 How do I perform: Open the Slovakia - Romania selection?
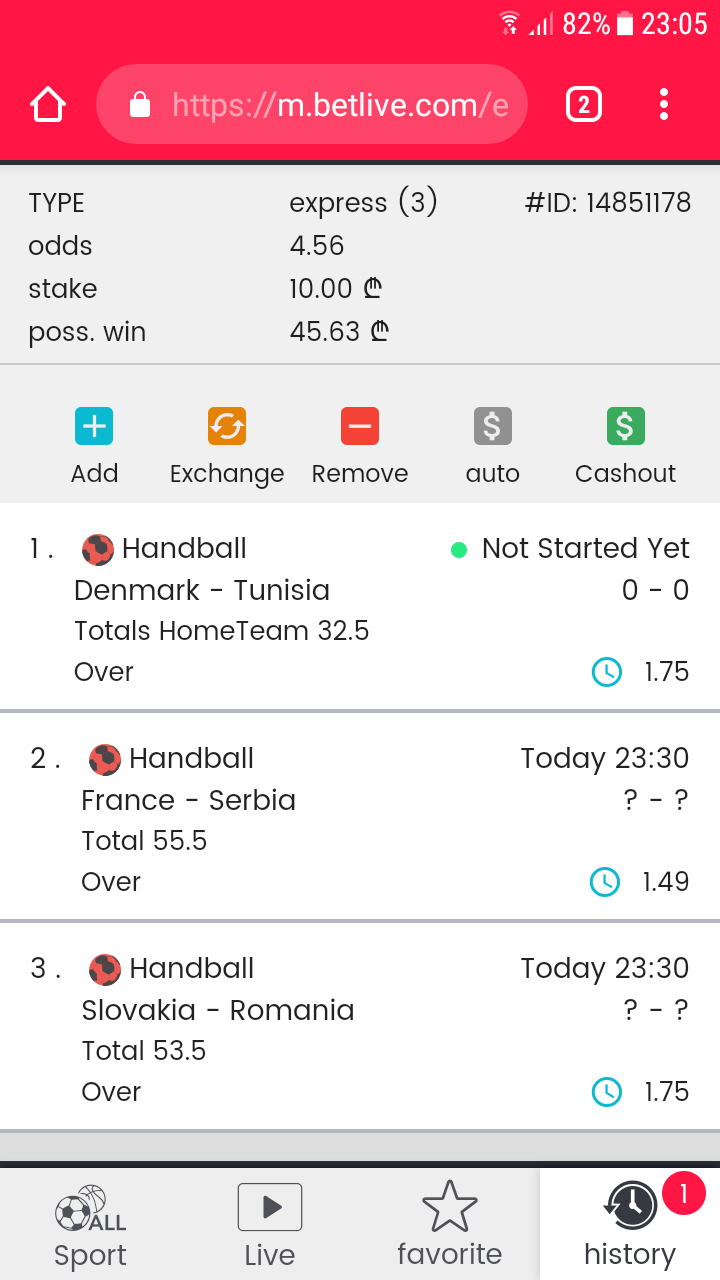tap(360, 1028)
